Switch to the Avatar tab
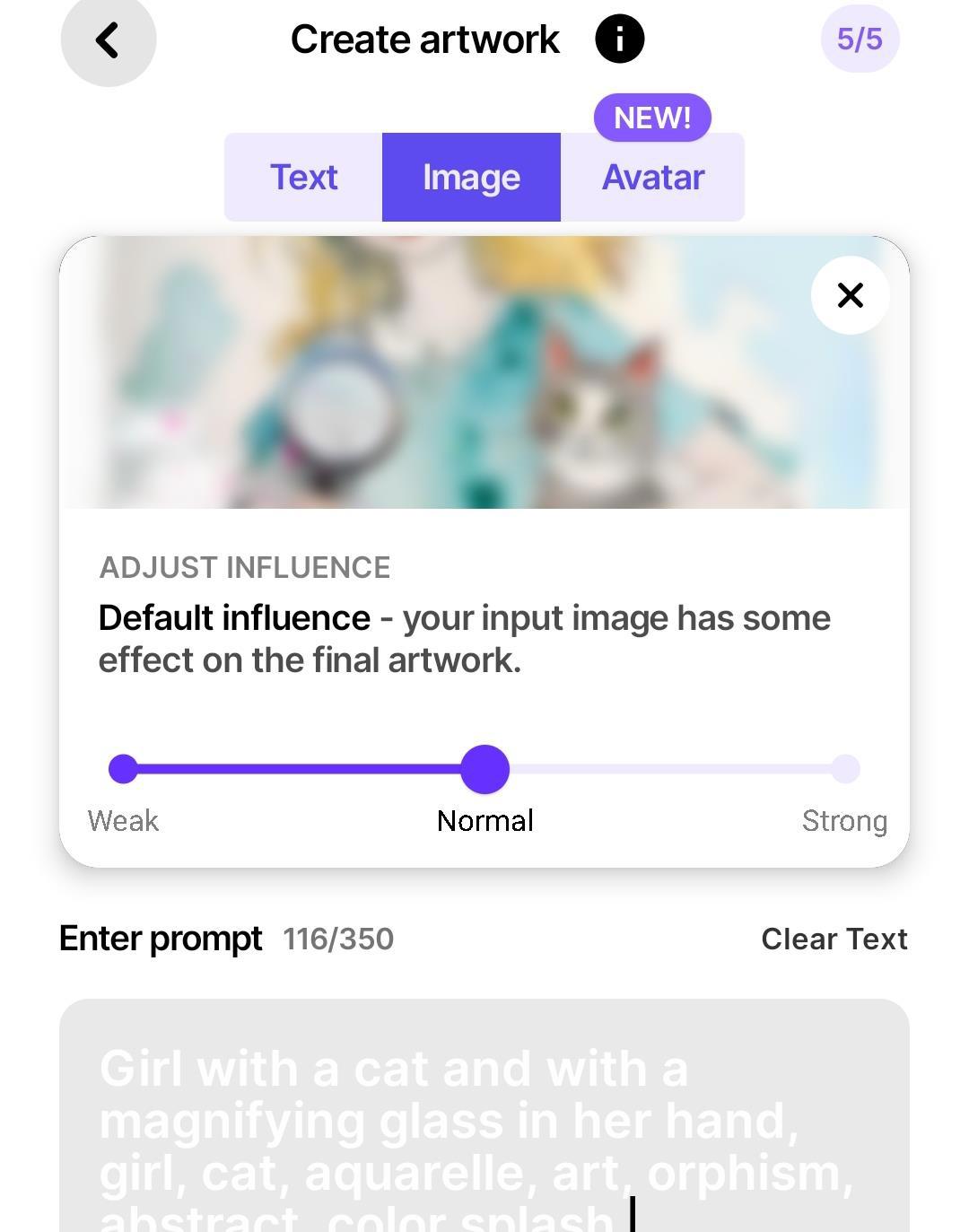Image resolution: width=969 pixels, height=1232 pixels. (652, 178)
